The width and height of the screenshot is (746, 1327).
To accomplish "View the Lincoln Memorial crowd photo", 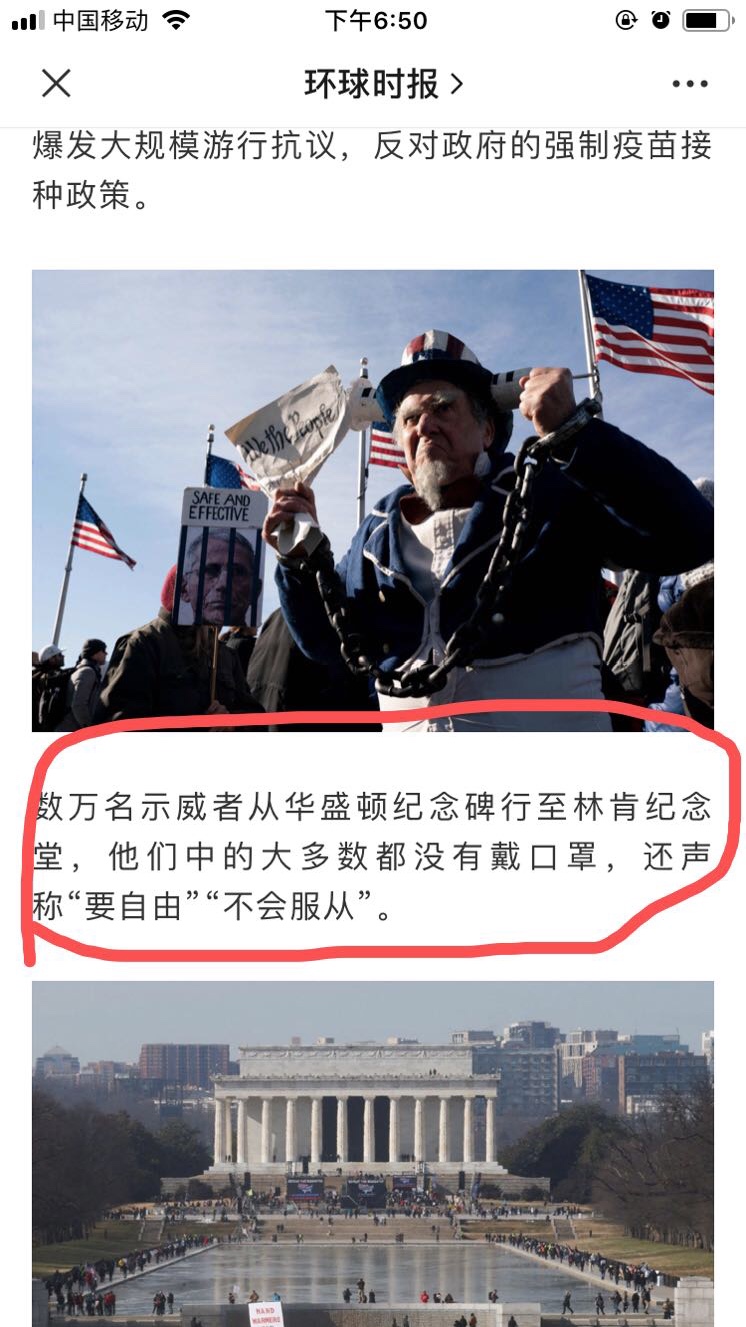I will (x=372, y=1153).
